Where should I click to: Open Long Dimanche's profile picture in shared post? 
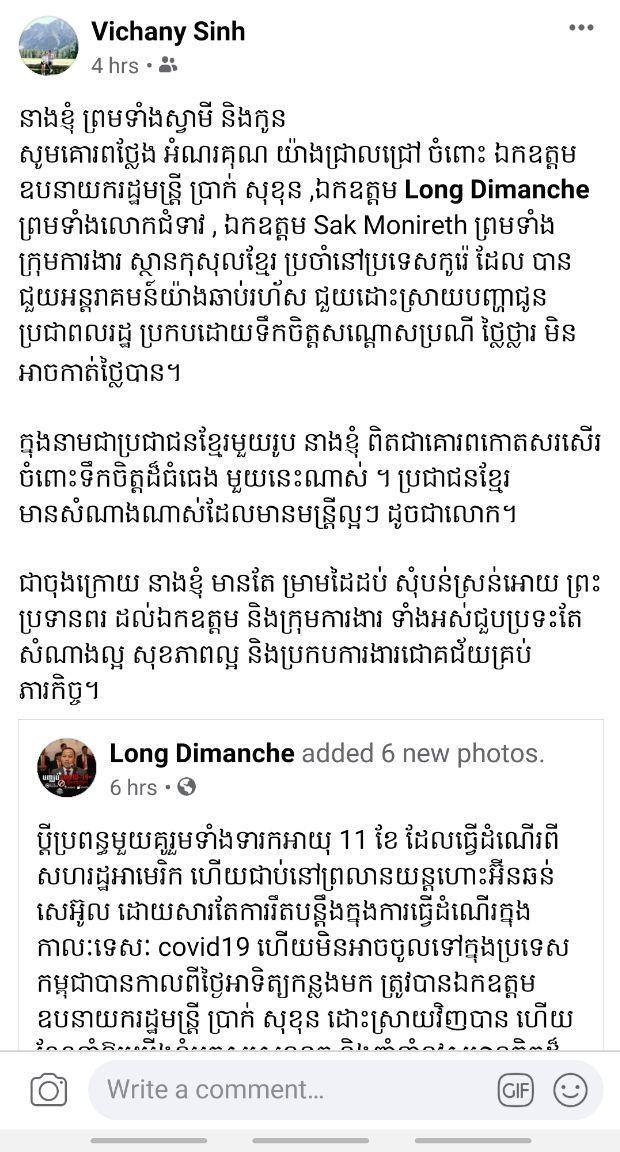(67, 768)
